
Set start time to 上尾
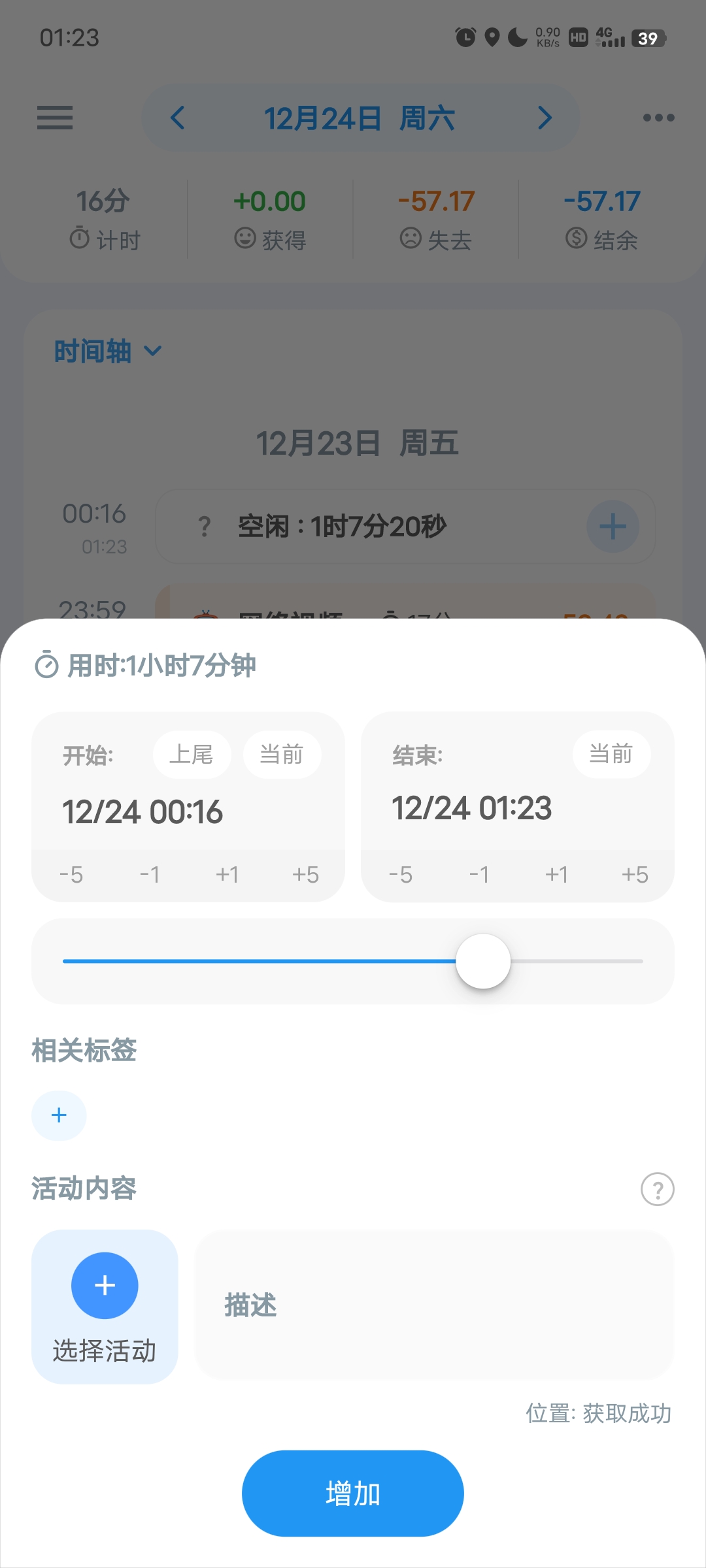[192, 755]
